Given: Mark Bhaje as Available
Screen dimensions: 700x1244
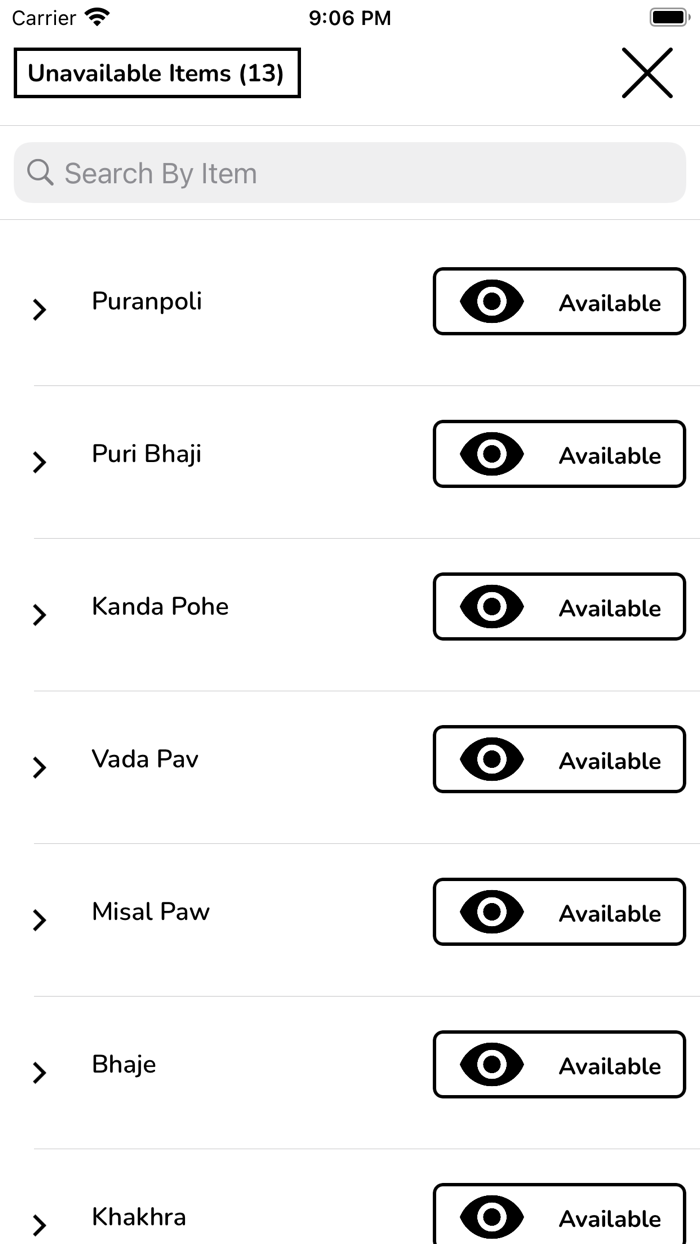Looking at the screenshot, I should point(559,1064).
